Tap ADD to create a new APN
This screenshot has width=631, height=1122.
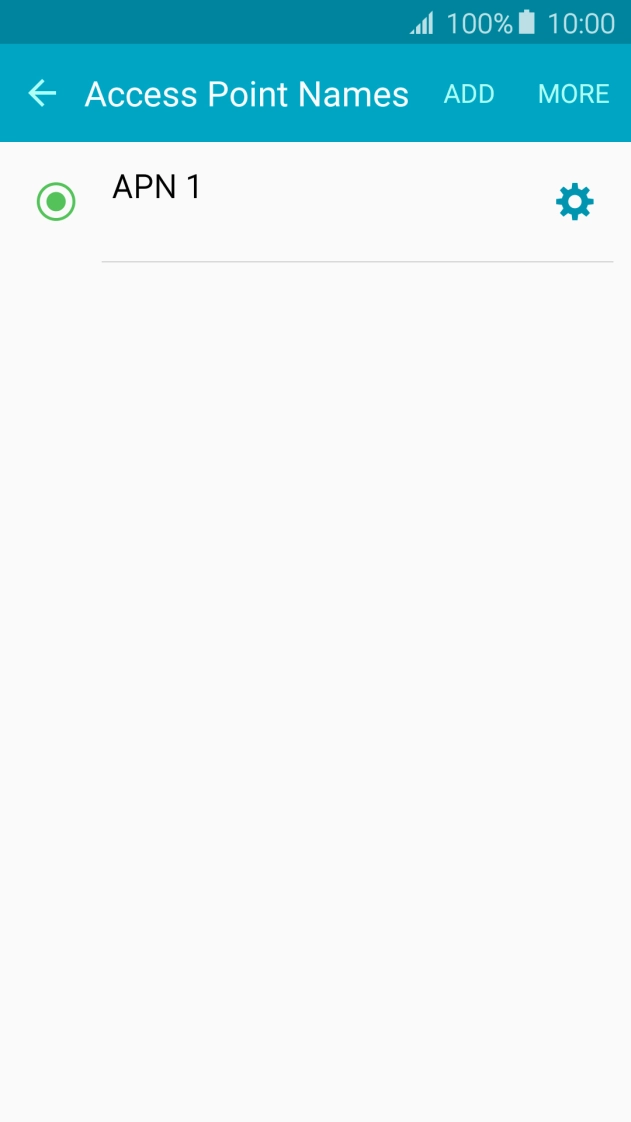[469, 94]
